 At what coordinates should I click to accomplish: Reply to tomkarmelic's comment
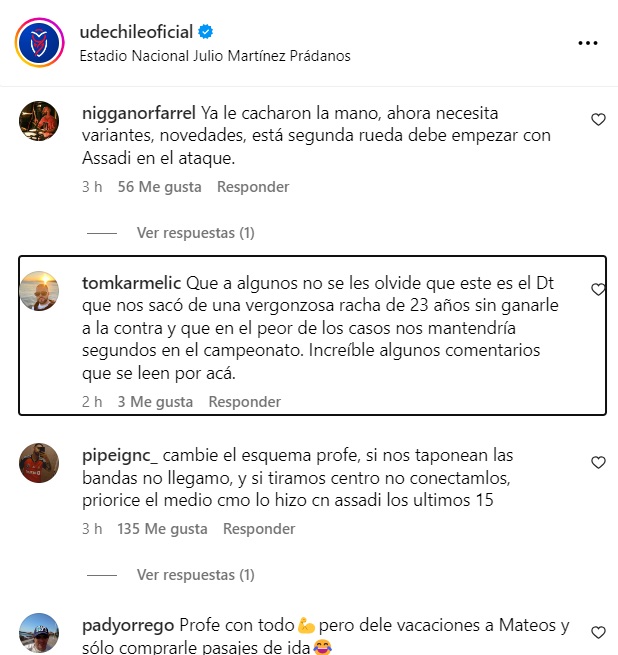(244, 402)
